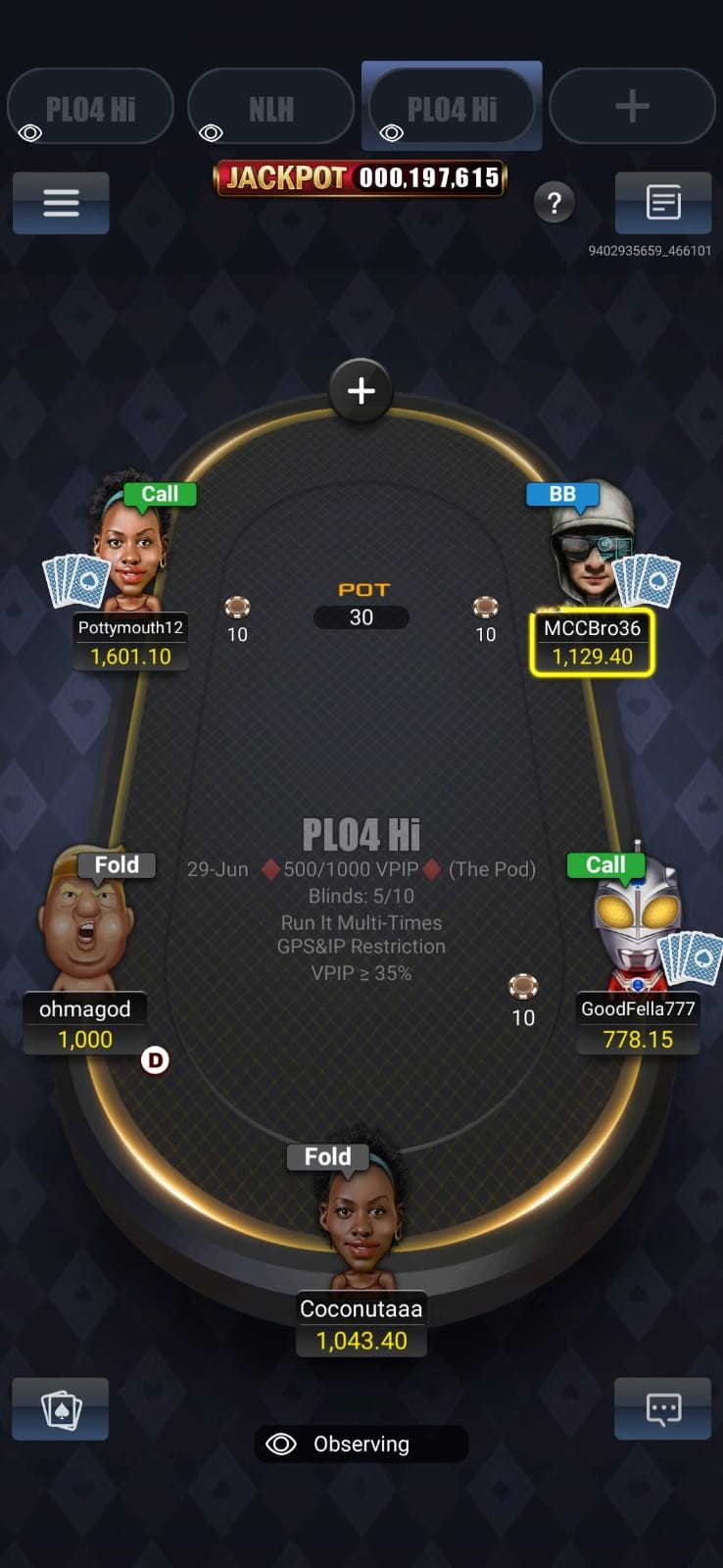The height and width of the screenshot is (1568, 723).
Task: Open the hamburger menu
Action: tap(61, 203)
